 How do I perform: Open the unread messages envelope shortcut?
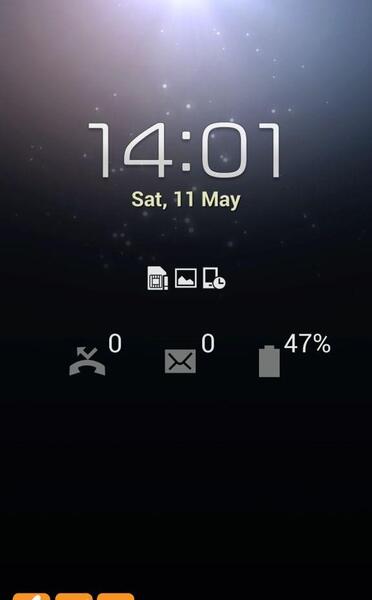click(x=180, y=361)
